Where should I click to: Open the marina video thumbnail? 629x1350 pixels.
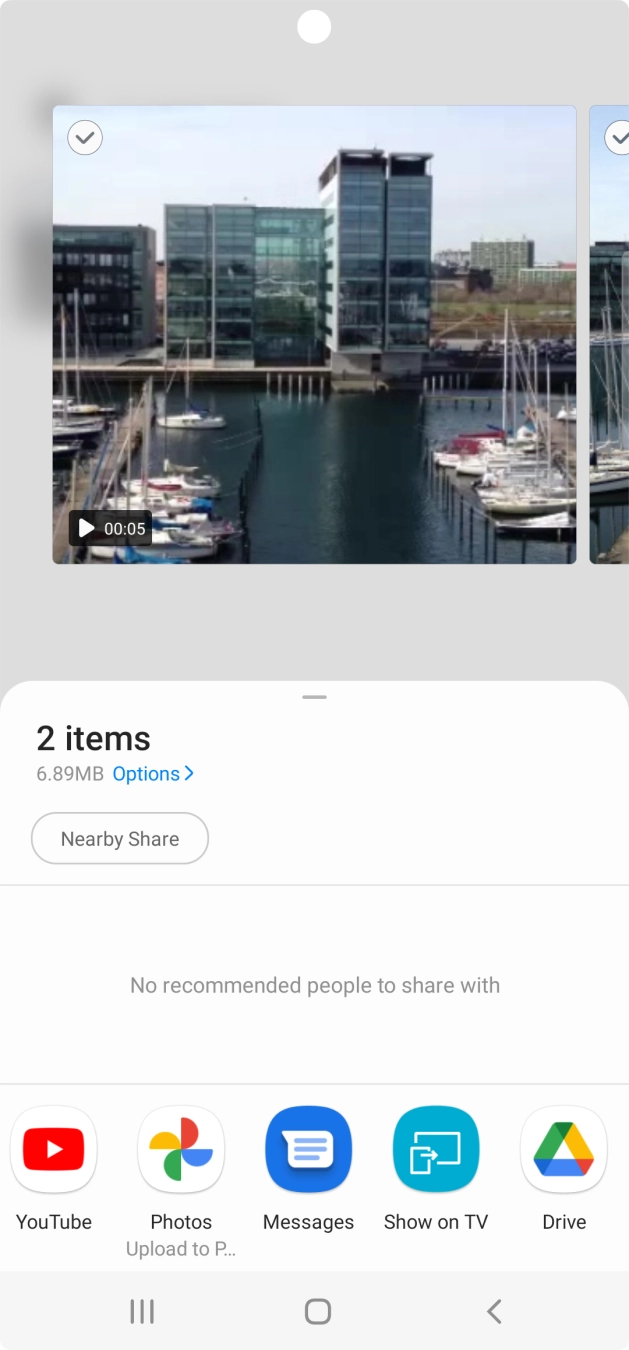click(314, 335)
